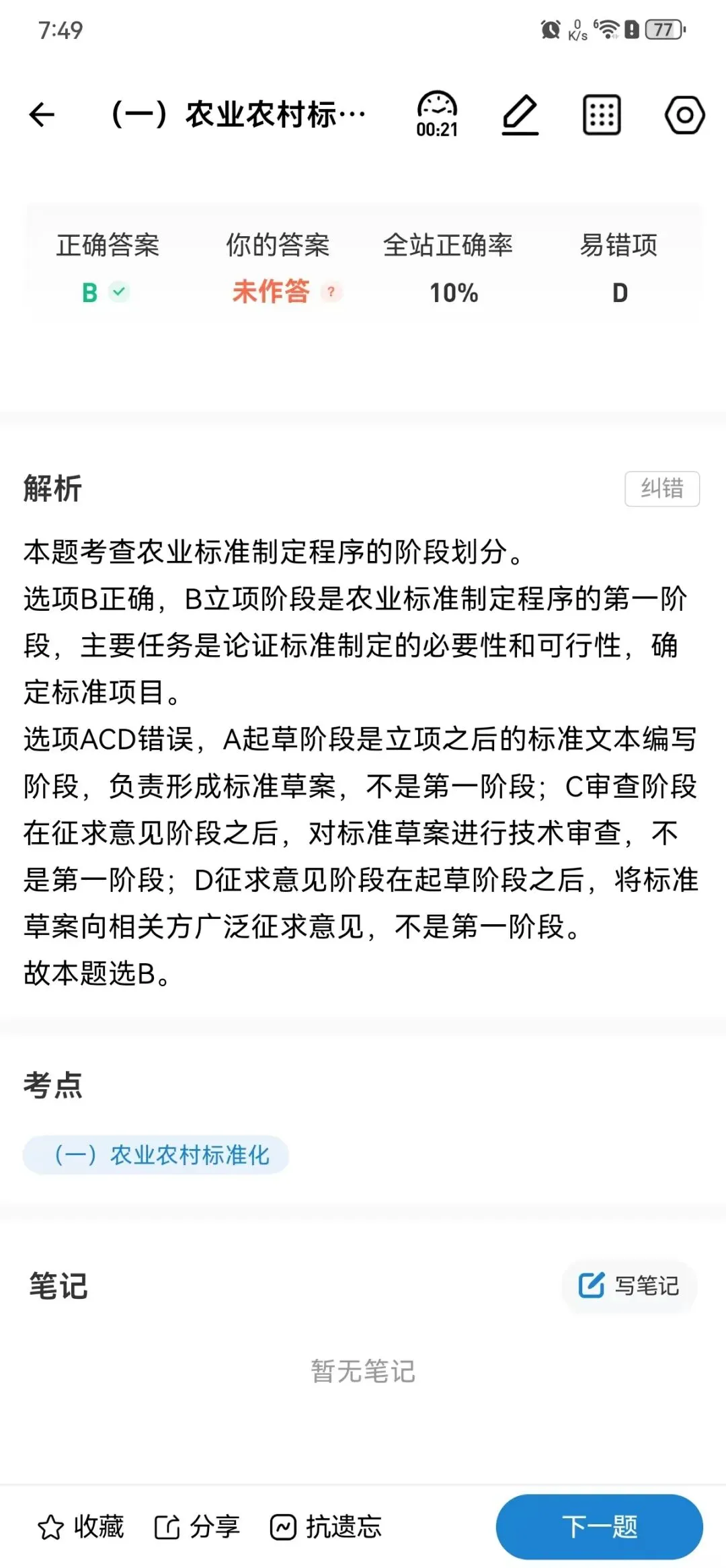Viewport: 726px width, 1568px height.
Task: Go back using the top-left arrow
Action: point(42,114)
